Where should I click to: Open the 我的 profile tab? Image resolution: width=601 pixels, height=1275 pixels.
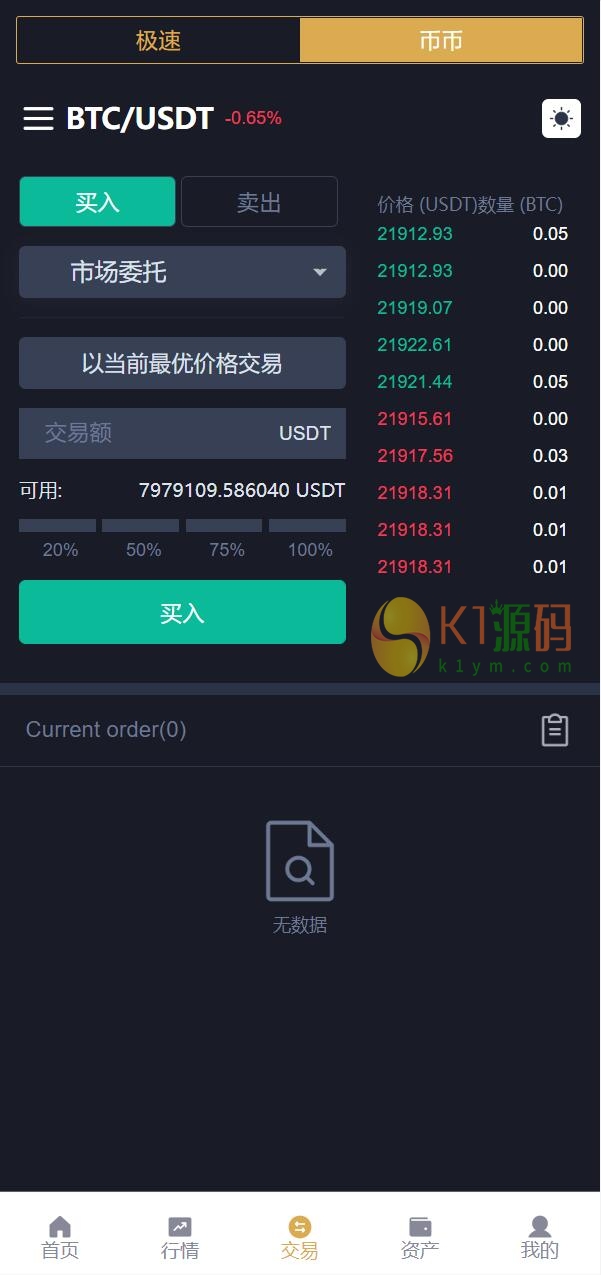[540, 1237]
